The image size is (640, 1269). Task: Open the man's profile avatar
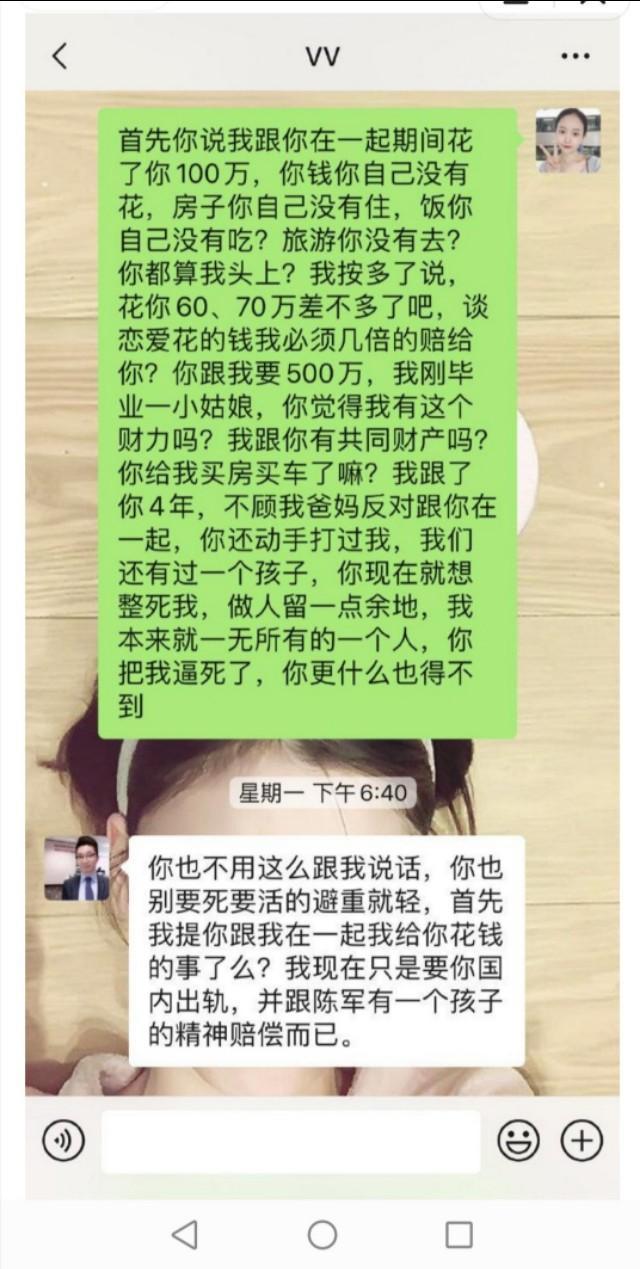76,868
